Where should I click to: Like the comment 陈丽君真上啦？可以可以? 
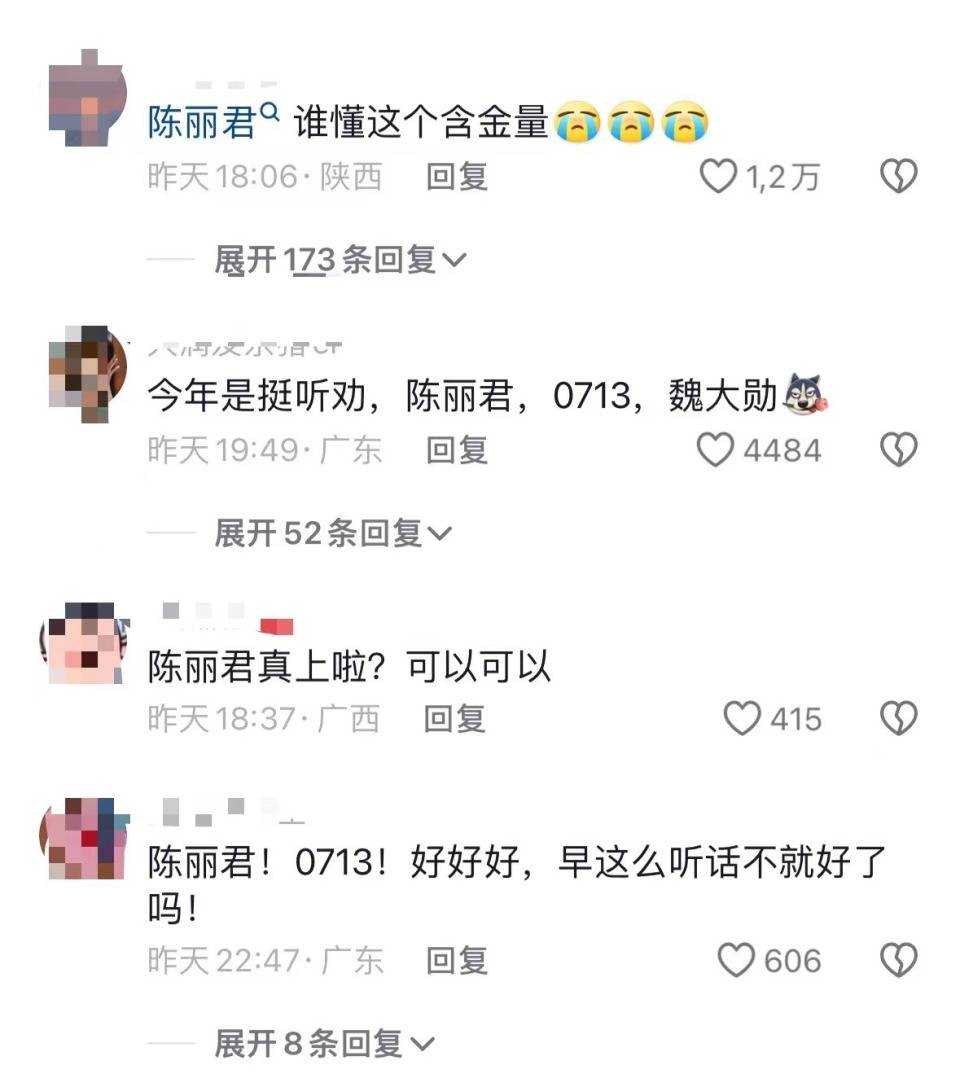pyautogui.click(x=742, y=718)
